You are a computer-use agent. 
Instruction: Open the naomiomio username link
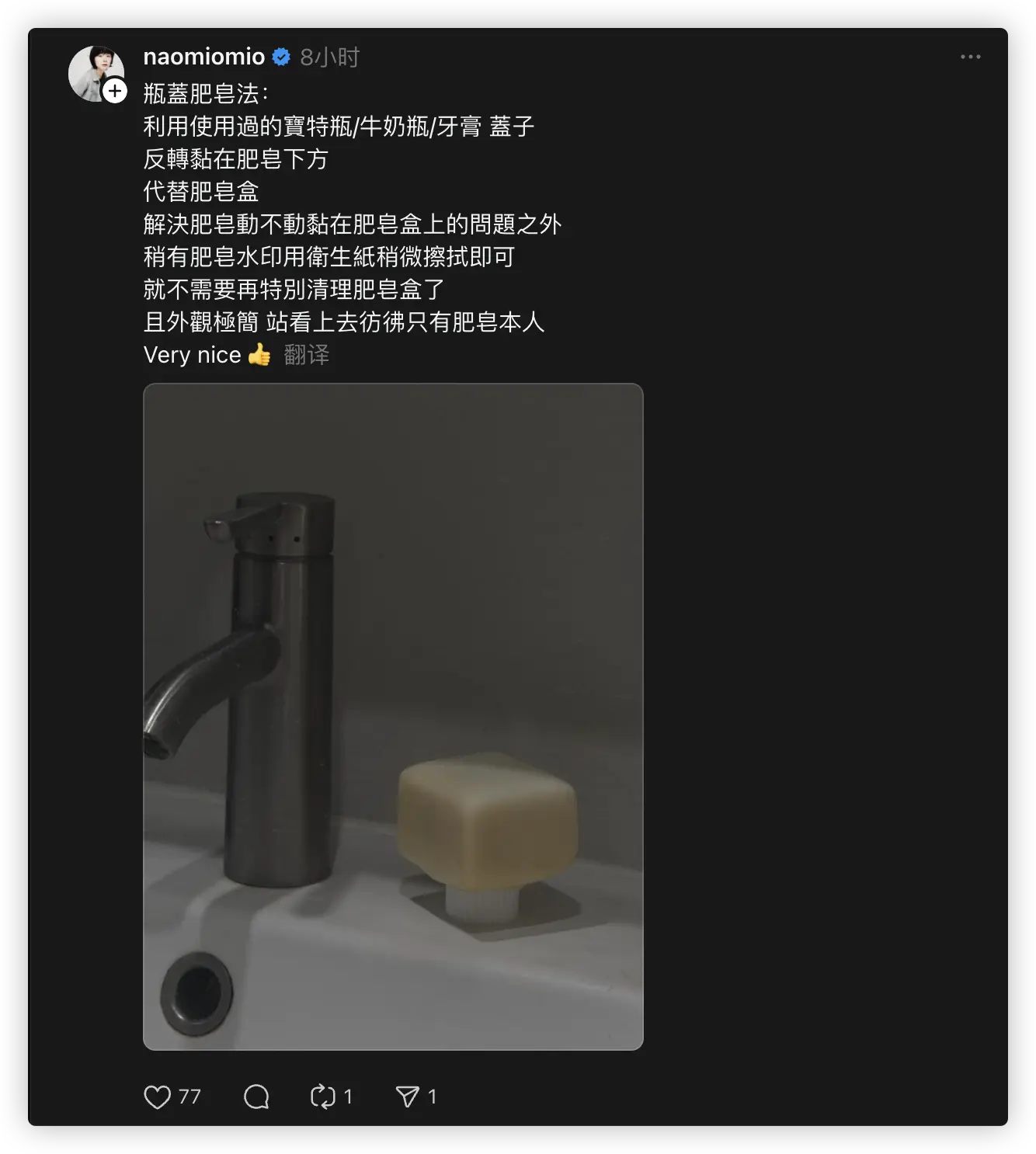click(204, 57)
